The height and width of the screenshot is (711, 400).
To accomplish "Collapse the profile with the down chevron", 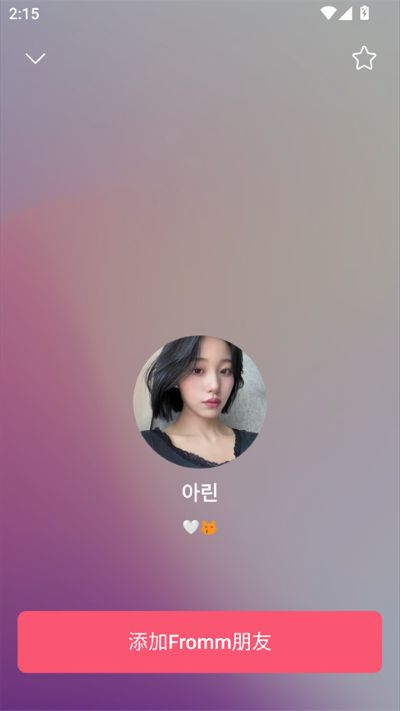I will [x=35, y=58].
